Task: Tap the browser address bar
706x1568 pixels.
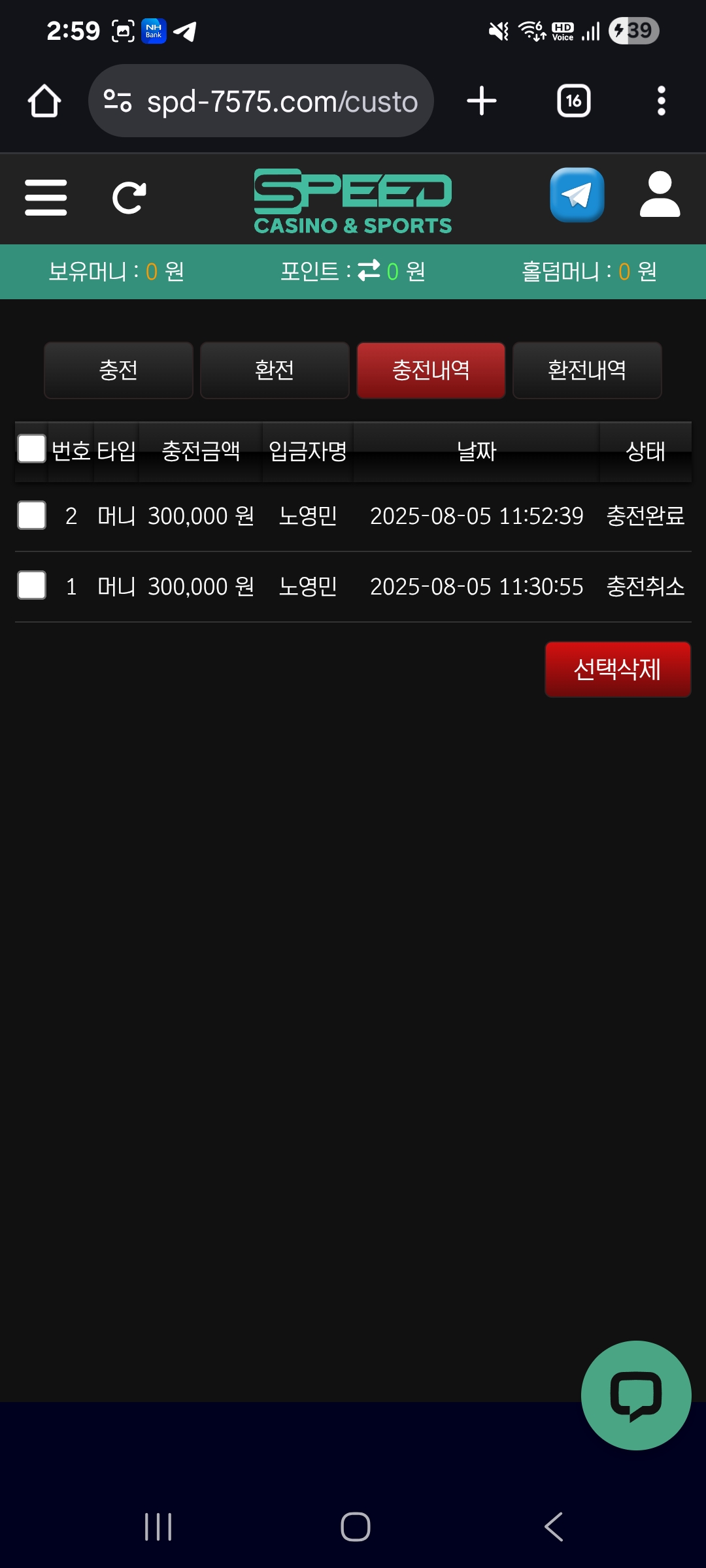Action: (x=261, y=101)
